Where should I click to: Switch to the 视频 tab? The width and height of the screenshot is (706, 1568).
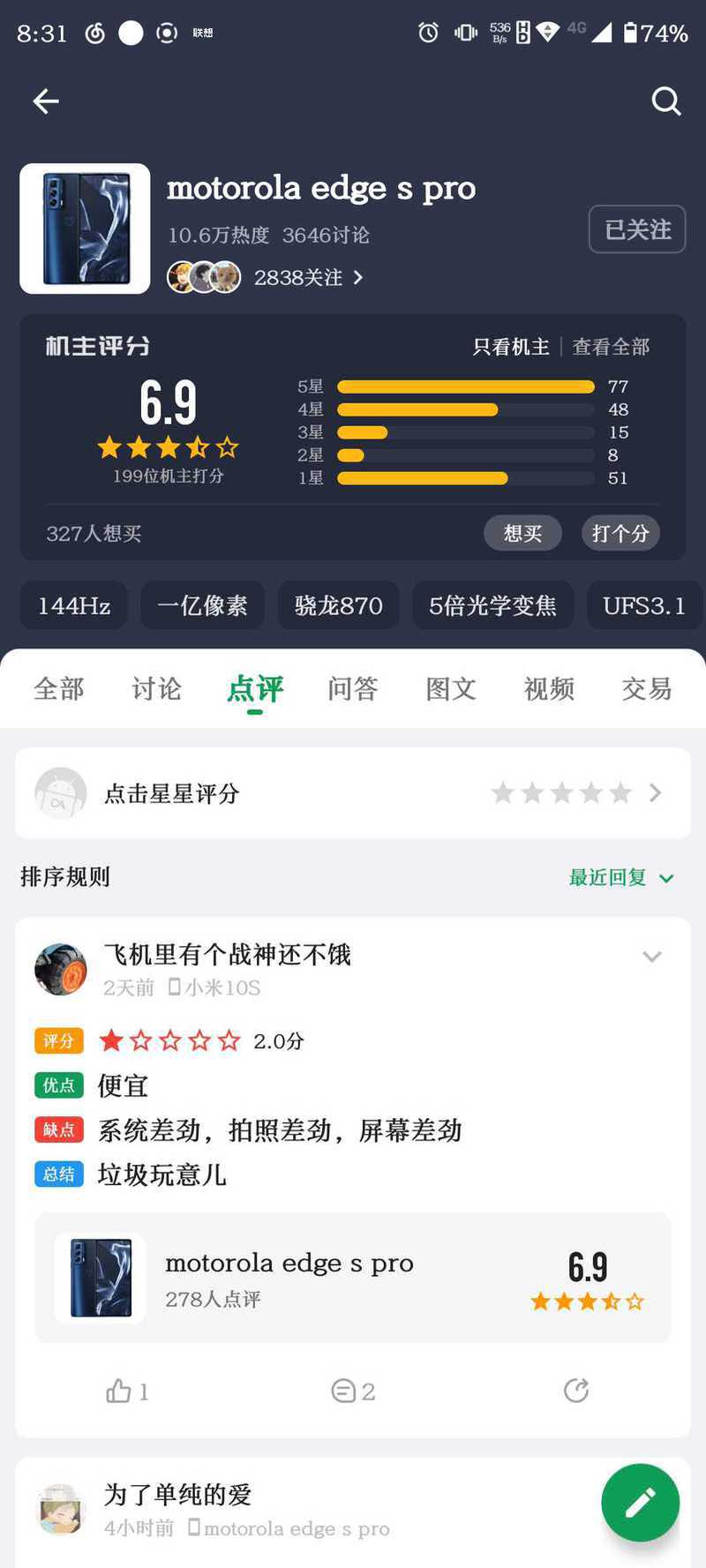coord(549,688)
